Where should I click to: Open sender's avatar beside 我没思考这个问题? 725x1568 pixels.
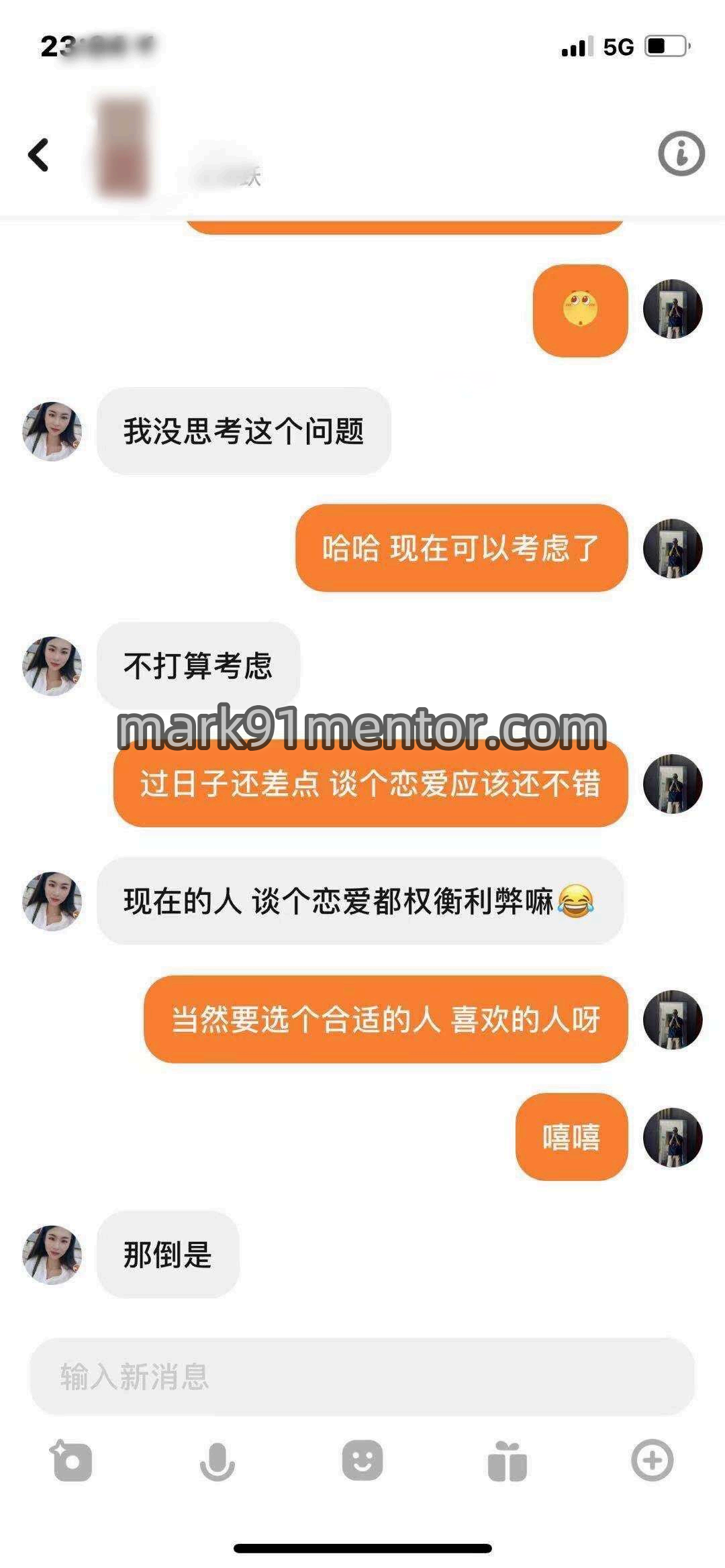click(x=52, y=431)
